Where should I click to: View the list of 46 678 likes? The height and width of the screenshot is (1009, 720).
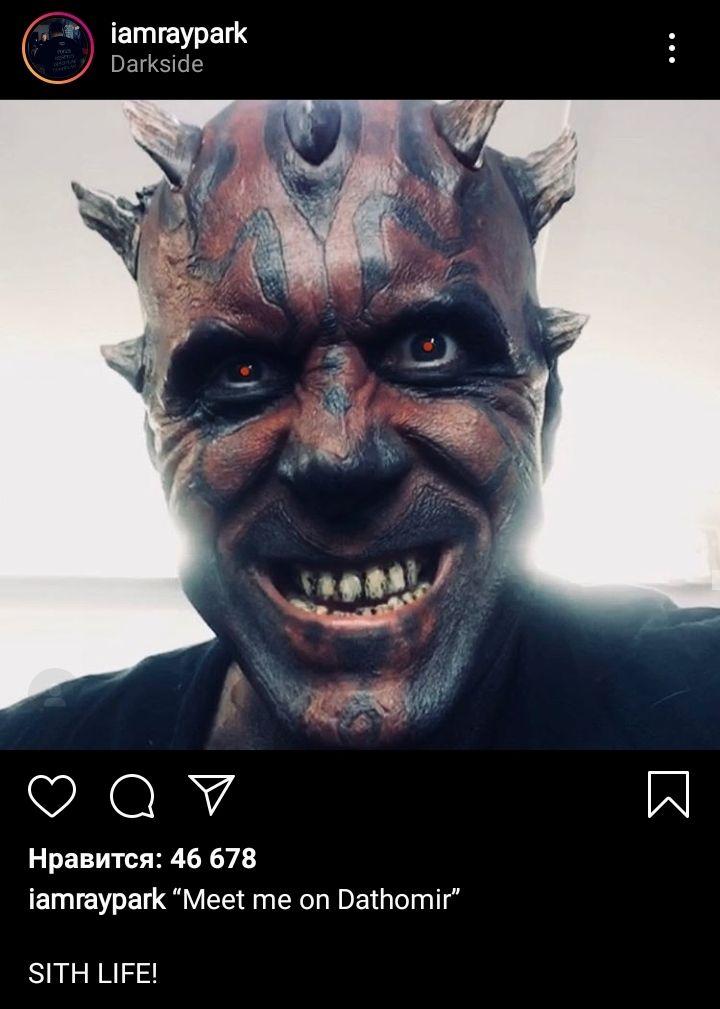coord(142,858)
